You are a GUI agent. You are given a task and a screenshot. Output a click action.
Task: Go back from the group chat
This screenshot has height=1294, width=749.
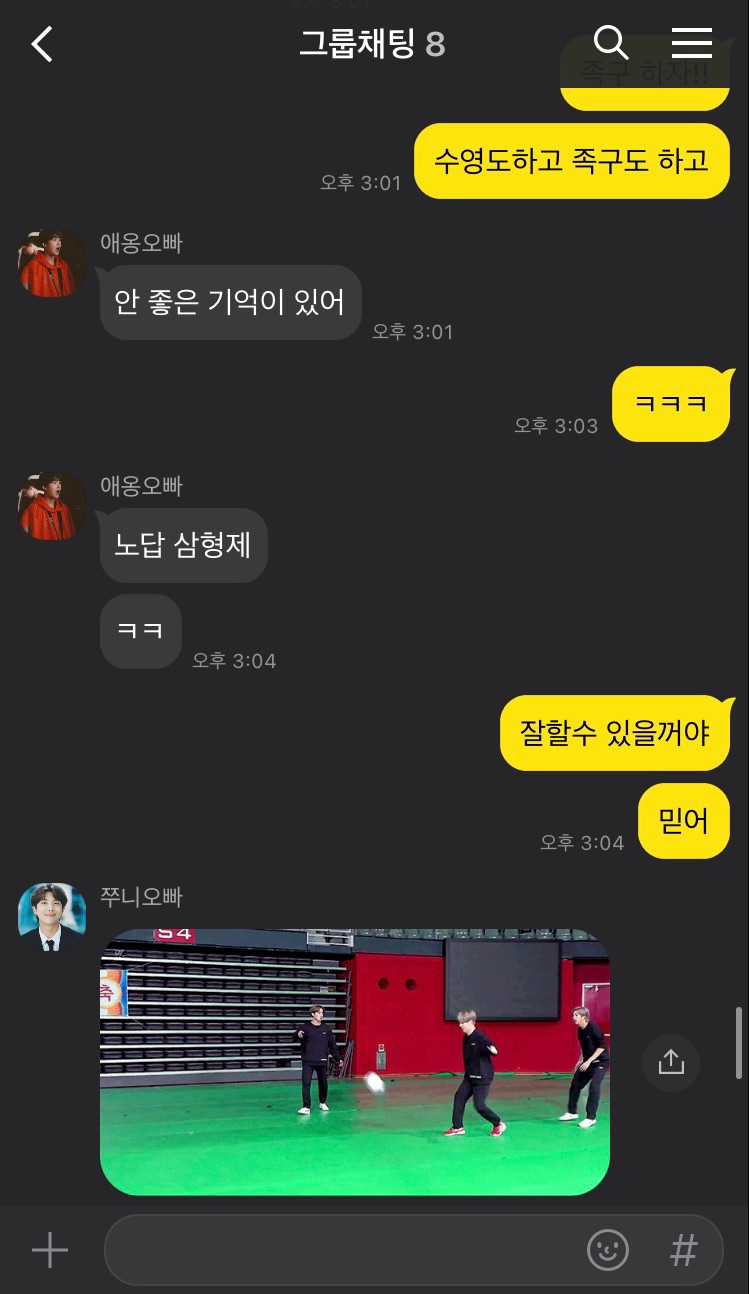click(x=42, y=44)
